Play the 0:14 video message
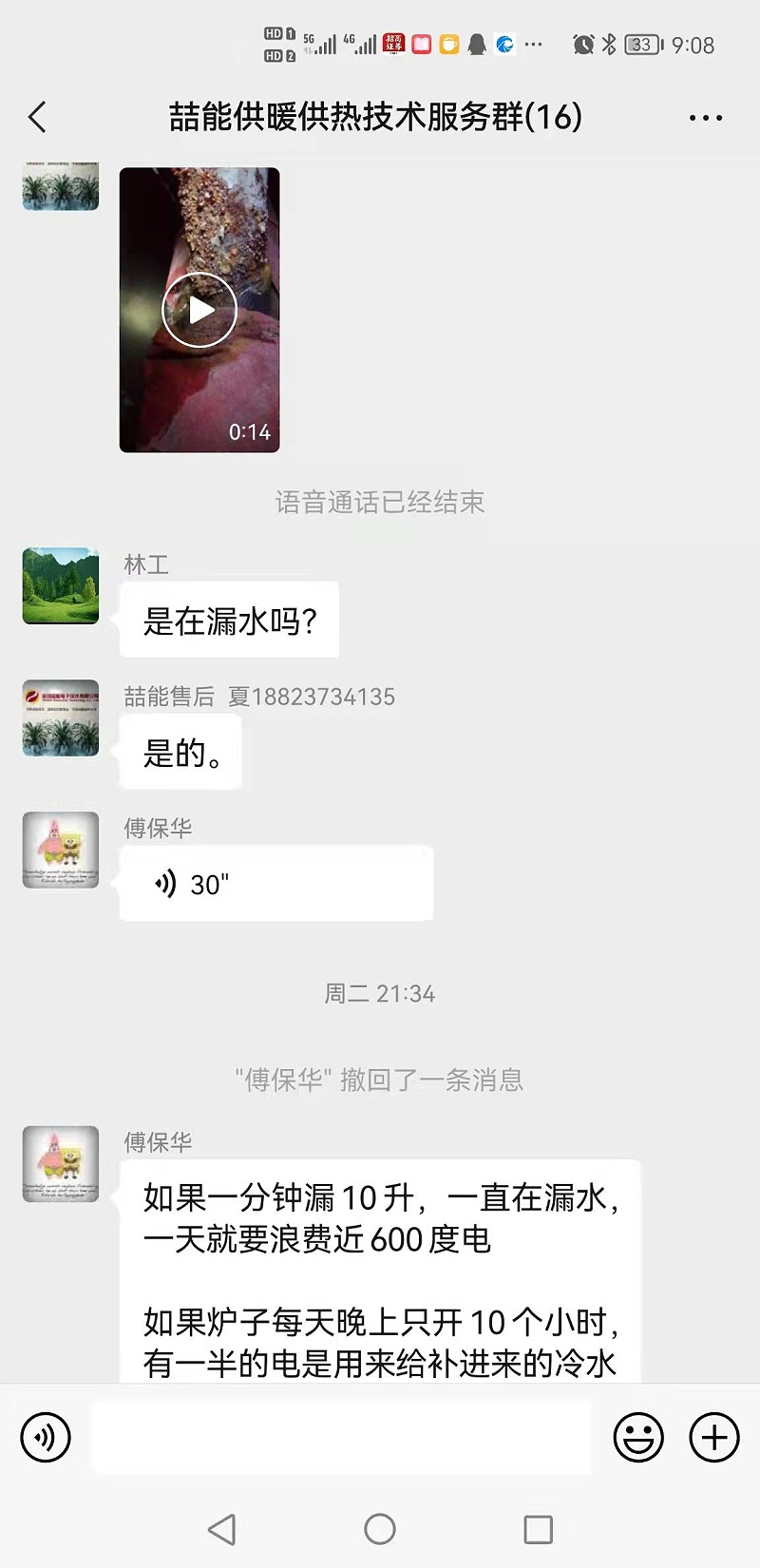760x1568 pixels. click(199, 310)
